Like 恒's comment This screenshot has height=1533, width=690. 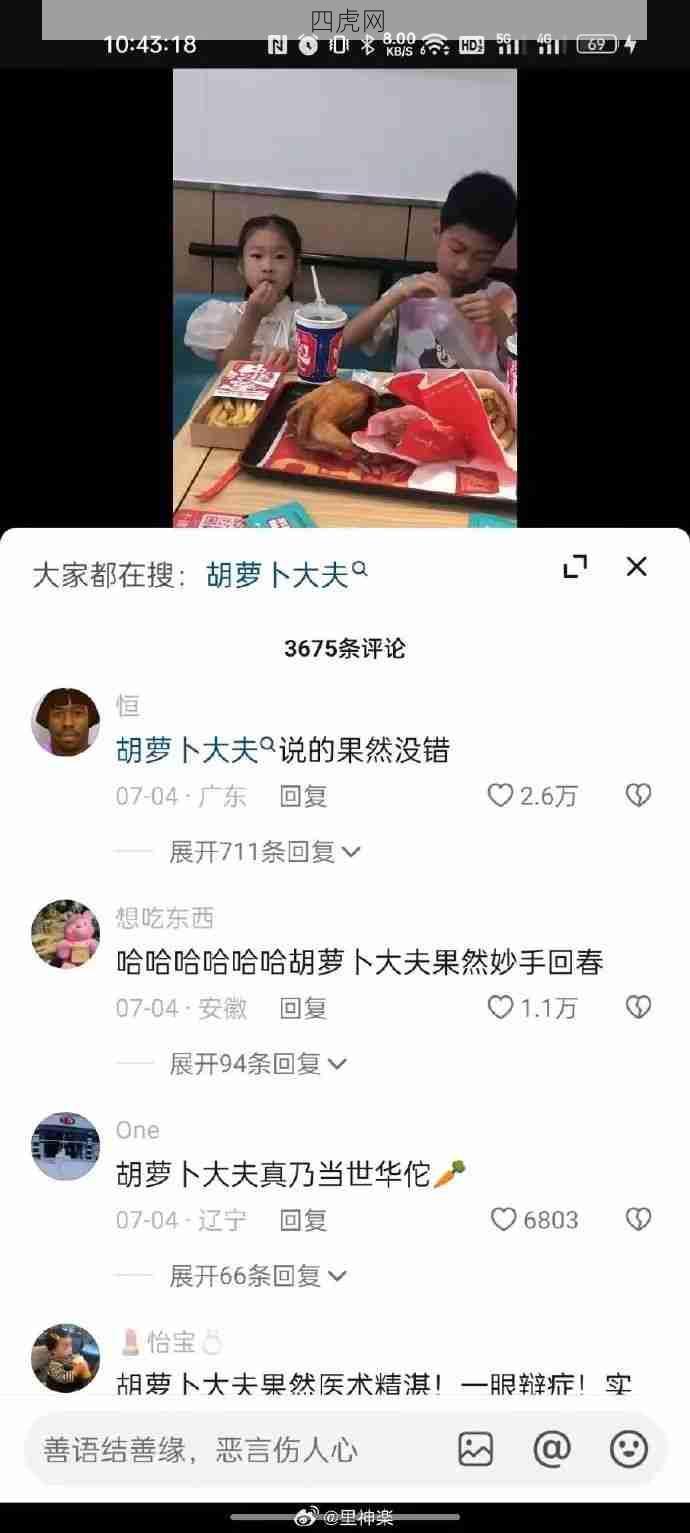point(500,796)
